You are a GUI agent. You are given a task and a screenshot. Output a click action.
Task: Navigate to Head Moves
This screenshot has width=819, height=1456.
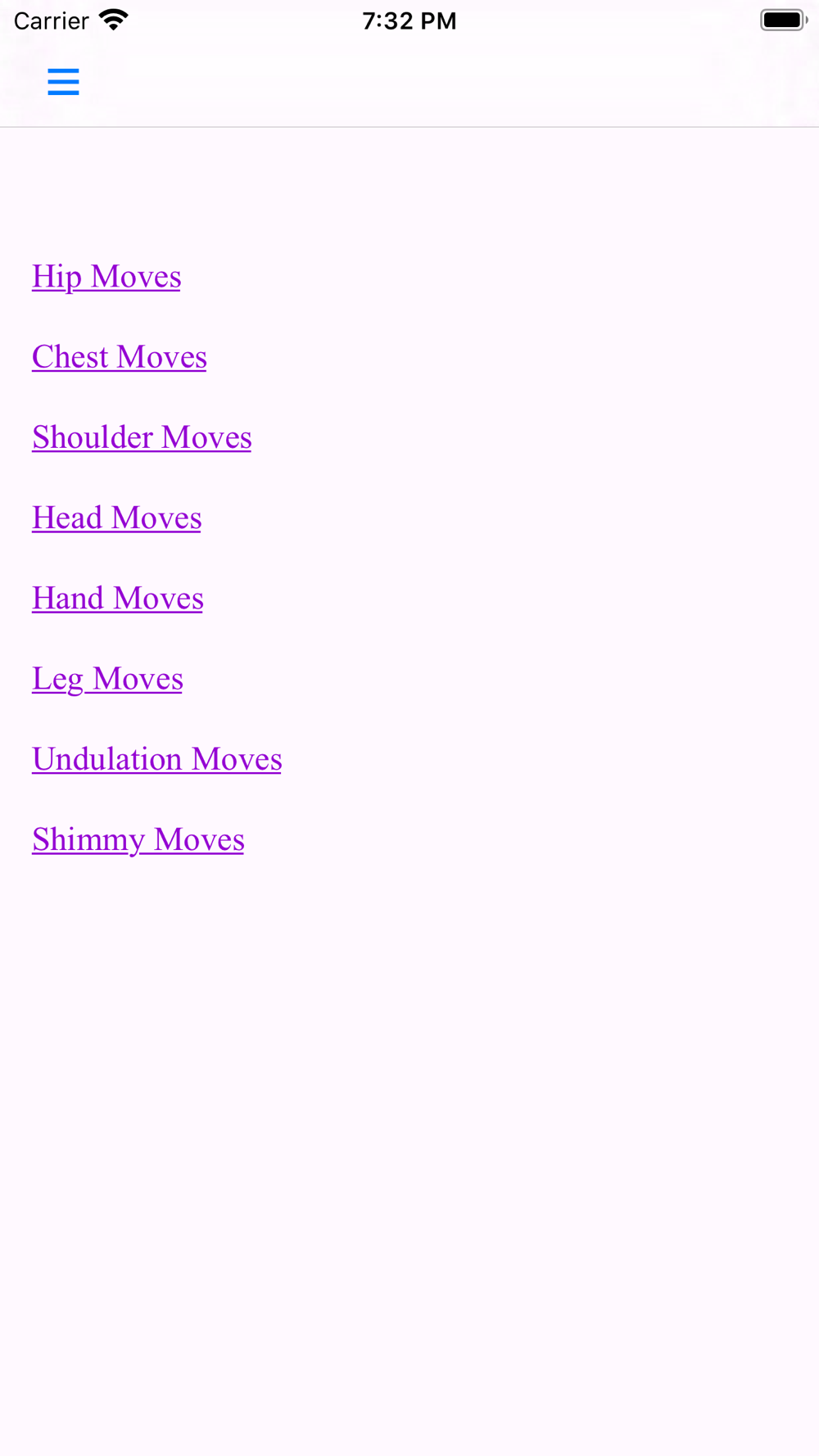(116, 518)
